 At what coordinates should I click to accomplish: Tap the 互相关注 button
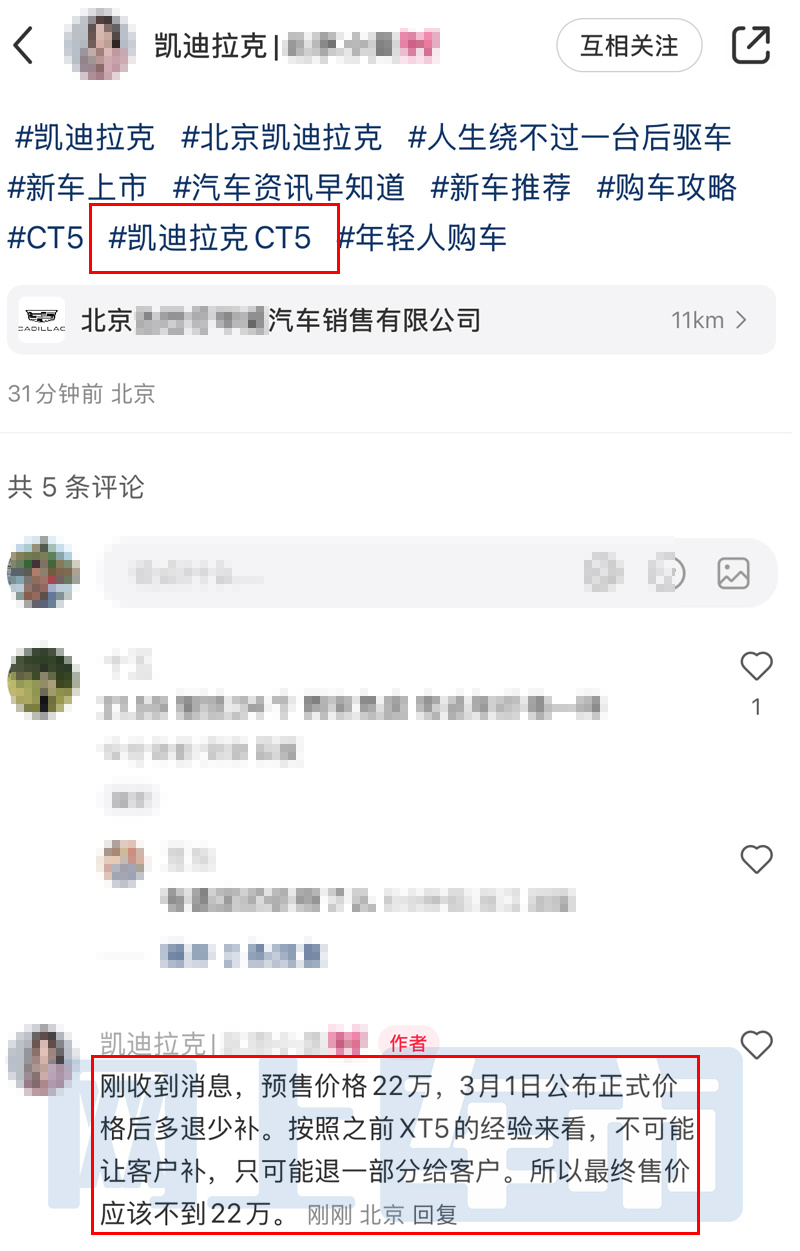pyautogui.click(x=629, y=46)
